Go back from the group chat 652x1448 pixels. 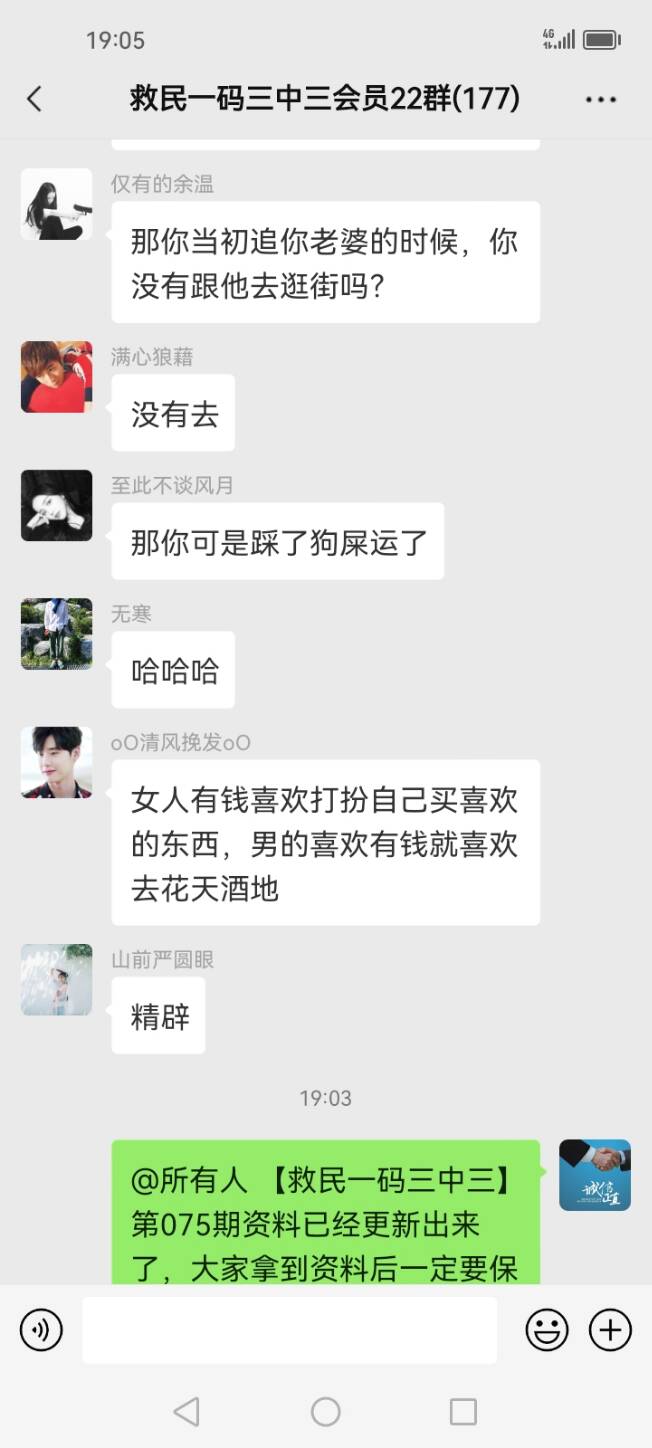(34, 99)
